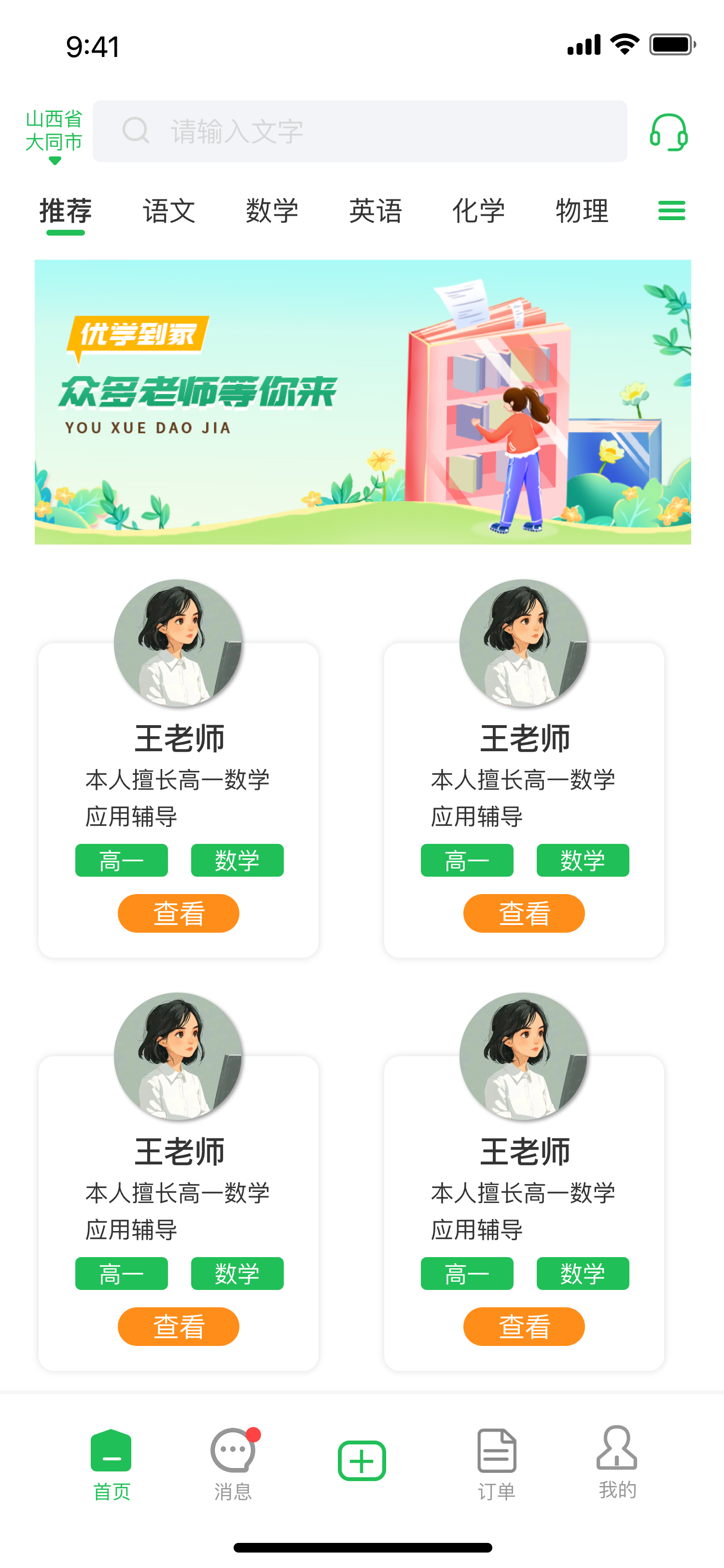Switch to the 数学 tab

(x=272, y=211)
